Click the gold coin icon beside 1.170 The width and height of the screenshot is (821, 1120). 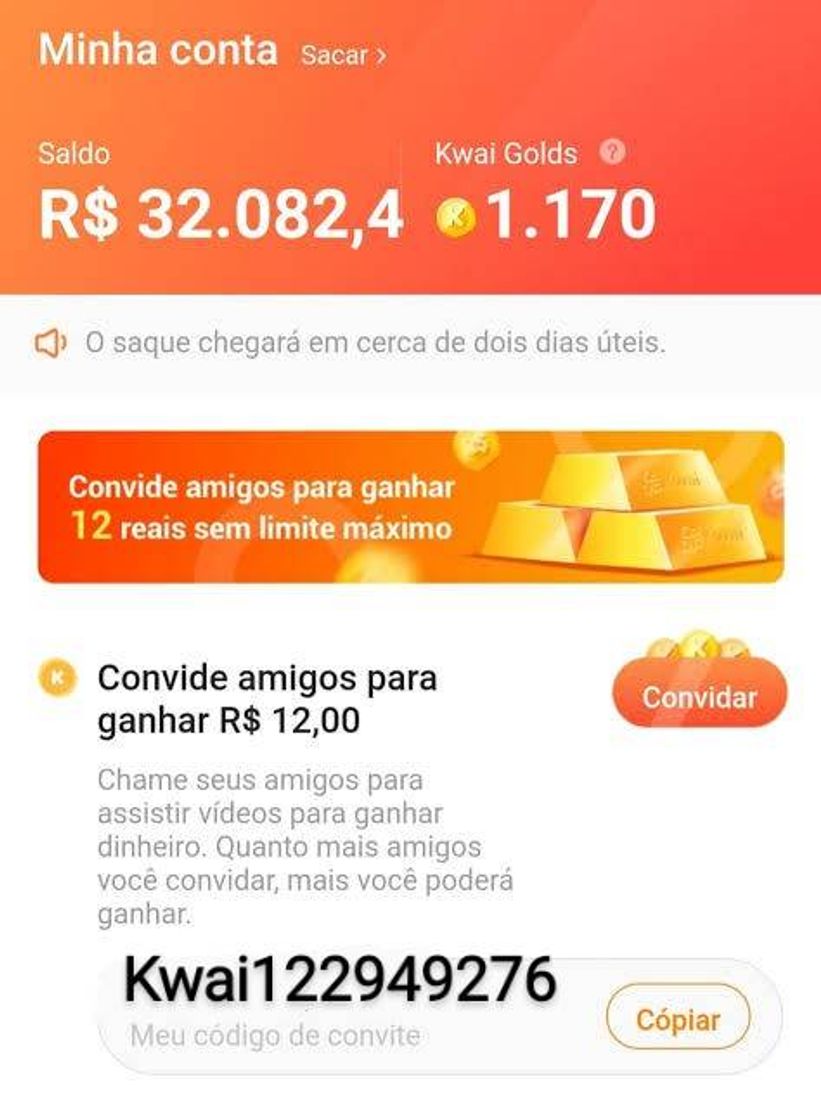(x=458, y=212)
